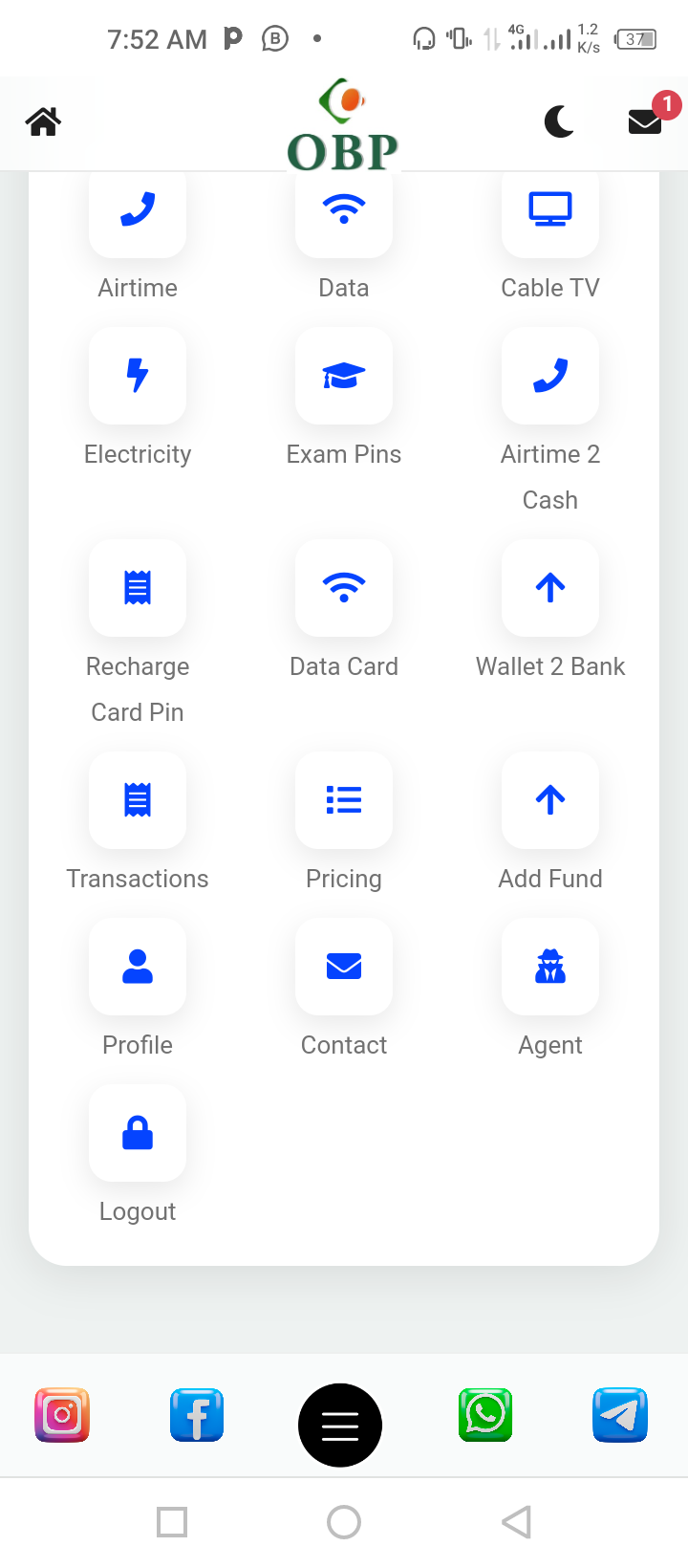Open your Profile settings
This screenshot has width=688, height=1568.
[x=138, y=967]
